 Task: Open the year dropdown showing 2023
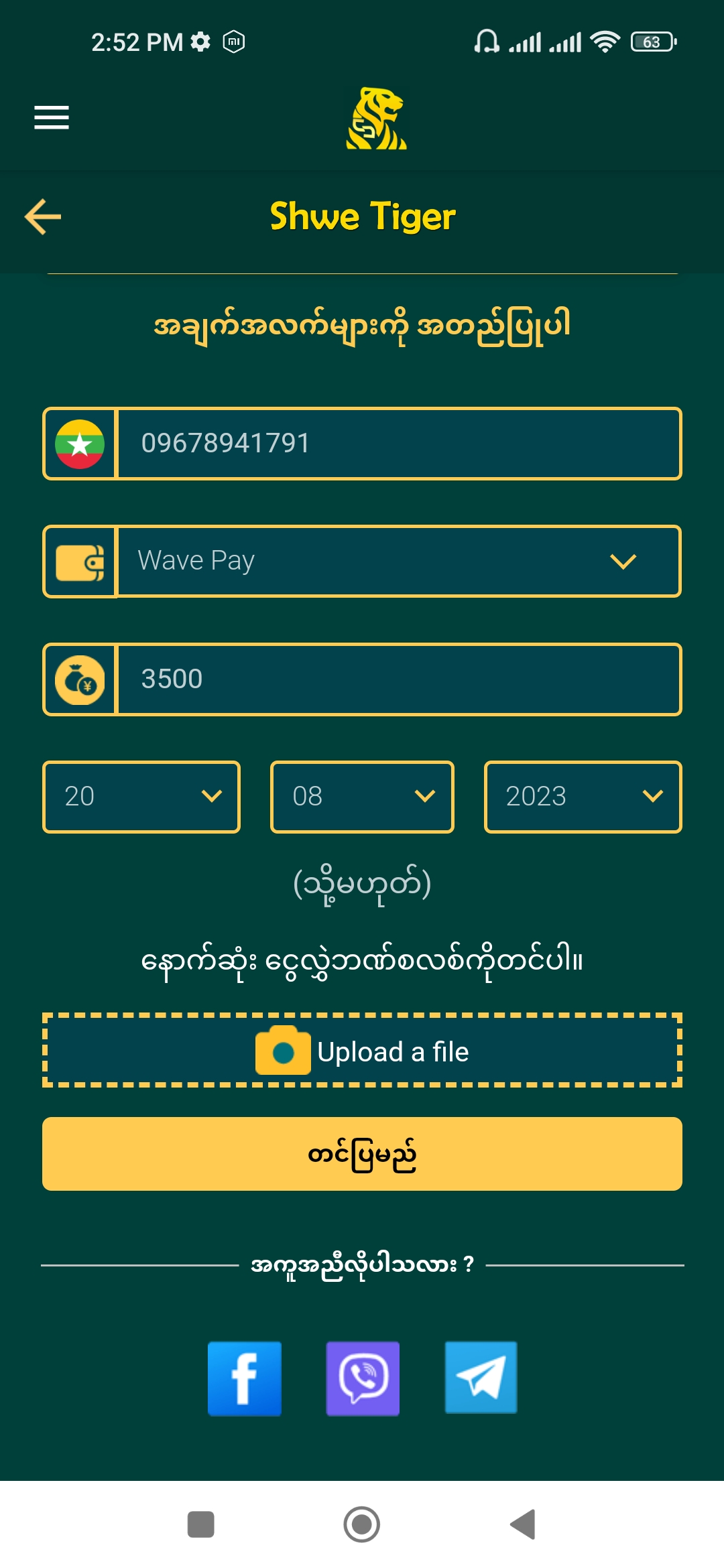point(583,797)
